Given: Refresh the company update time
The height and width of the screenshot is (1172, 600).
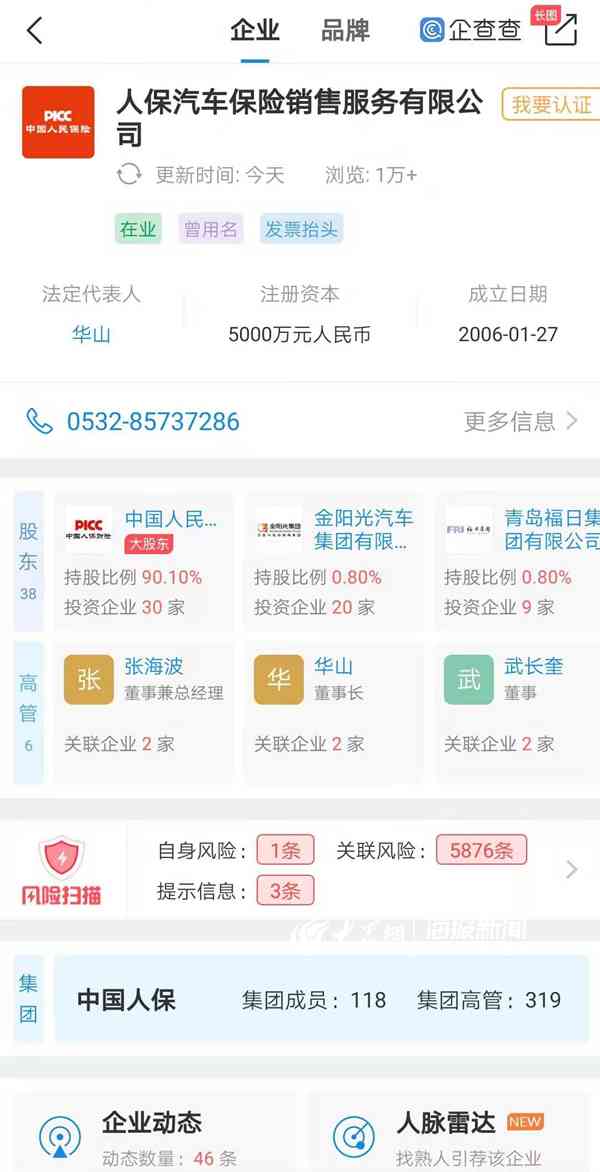Looking at the screenshot, I should click(129, 175).
